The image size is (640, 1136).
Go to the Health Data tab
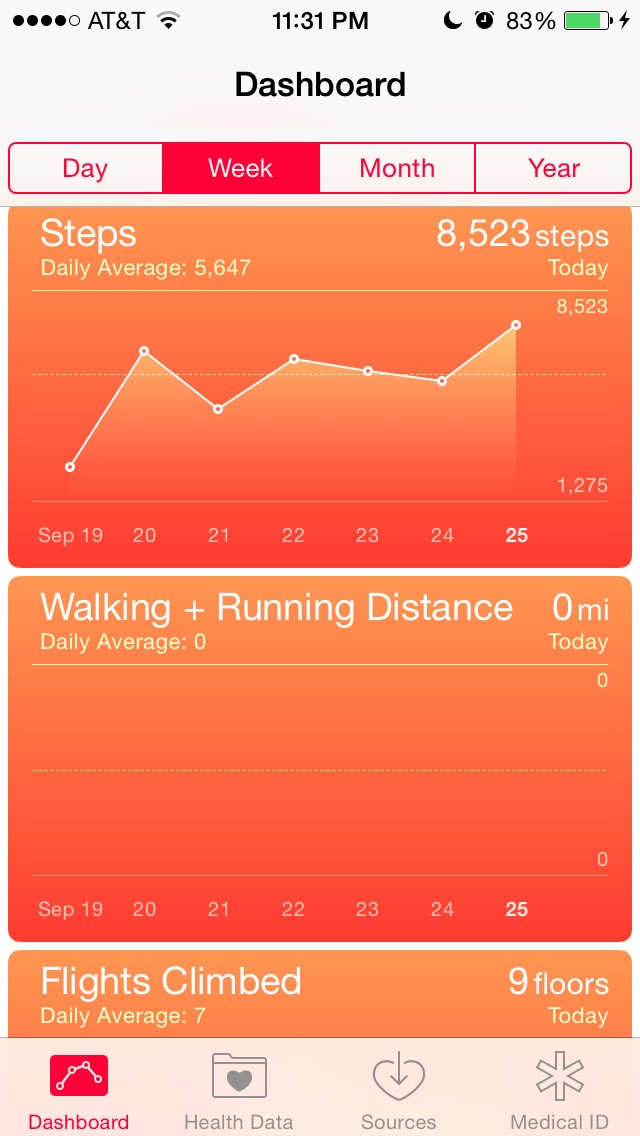[238, 1092]
